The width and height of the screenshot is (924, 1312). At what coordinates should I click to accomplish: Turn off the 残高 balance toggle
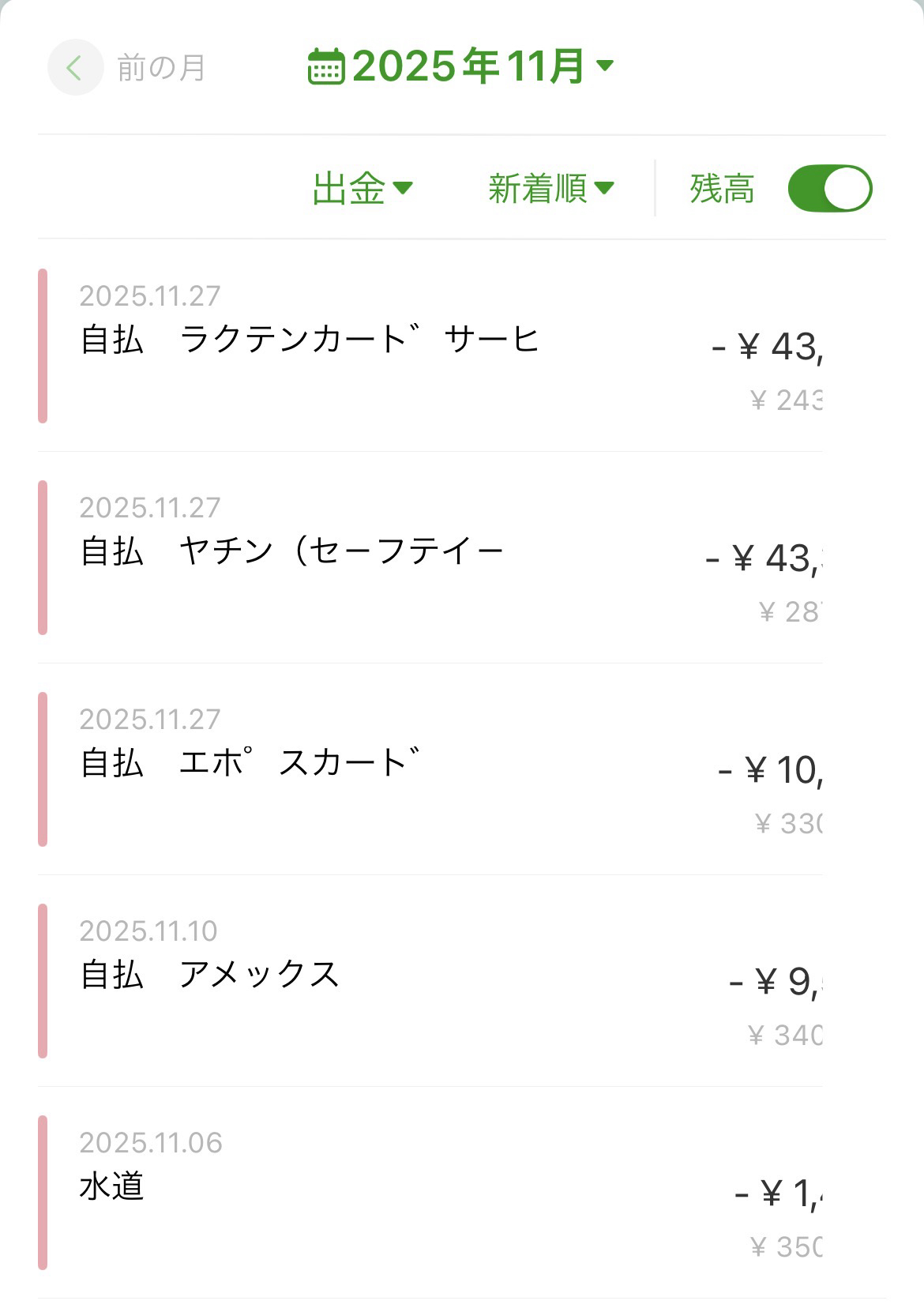(x=829, y=189)
